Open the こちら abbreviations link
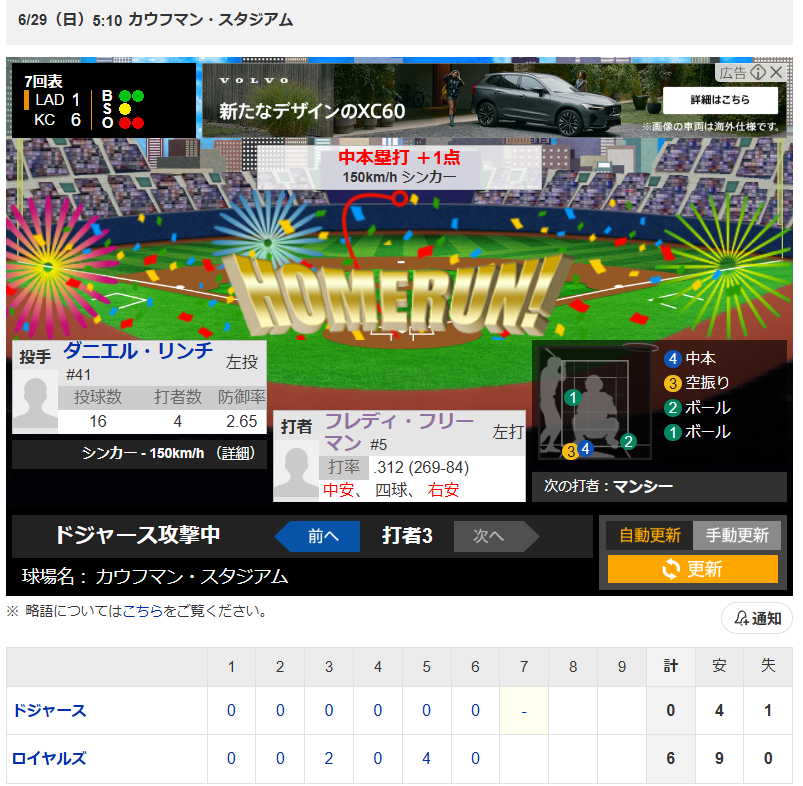803x786 pixels. 141,612
